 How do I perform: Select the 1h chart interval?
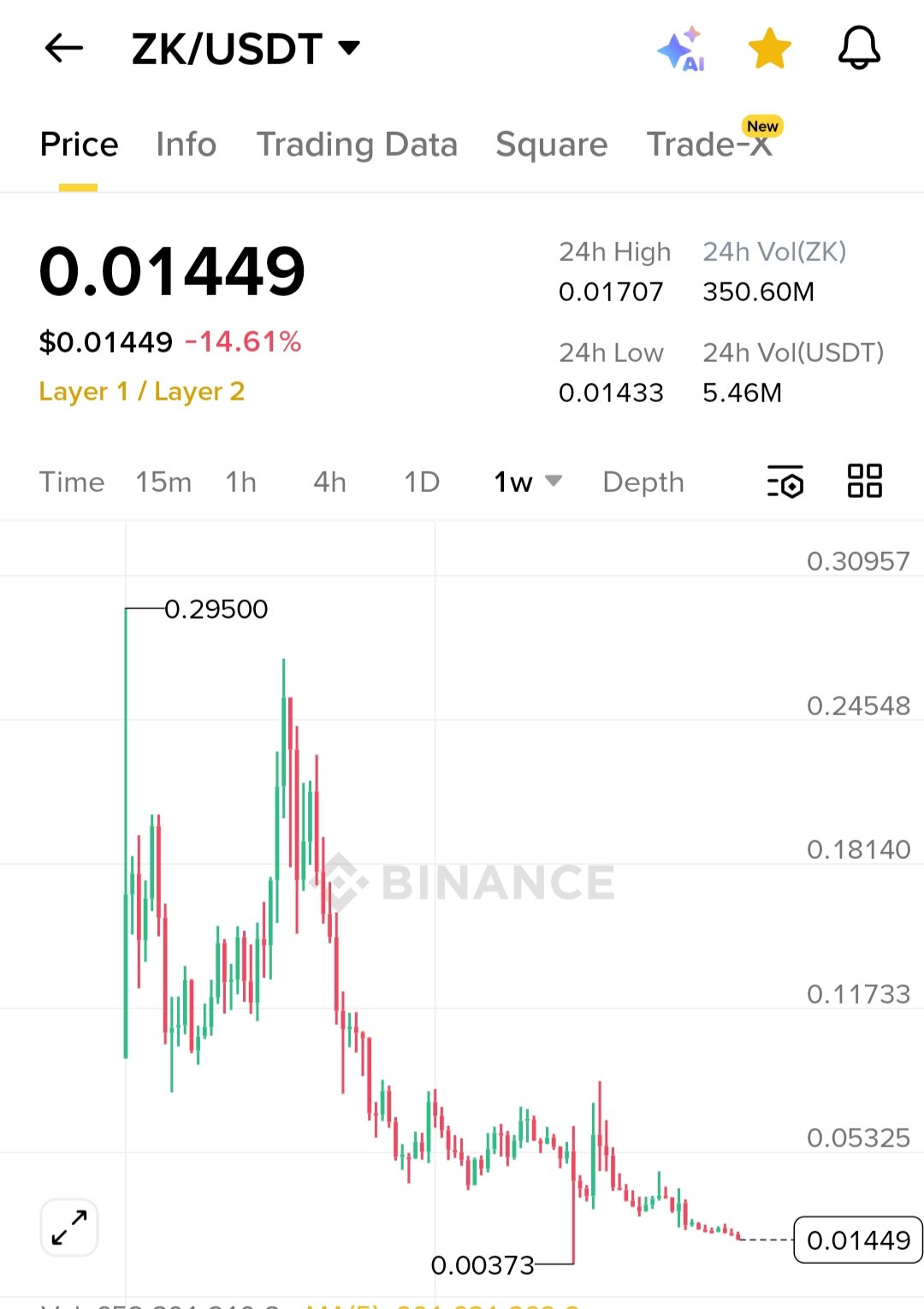coord(241,483)
